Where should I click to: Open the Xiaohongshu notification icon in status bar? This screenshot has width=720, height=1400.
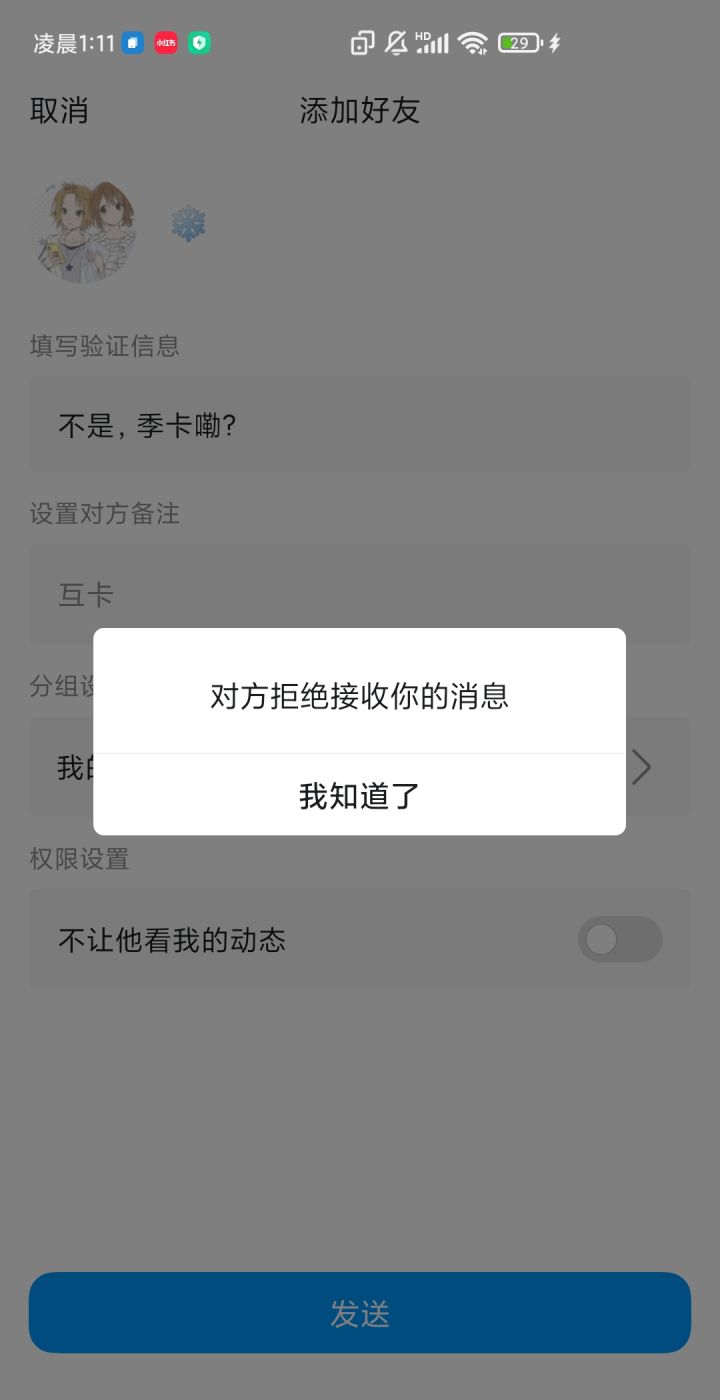coord(166,43)
